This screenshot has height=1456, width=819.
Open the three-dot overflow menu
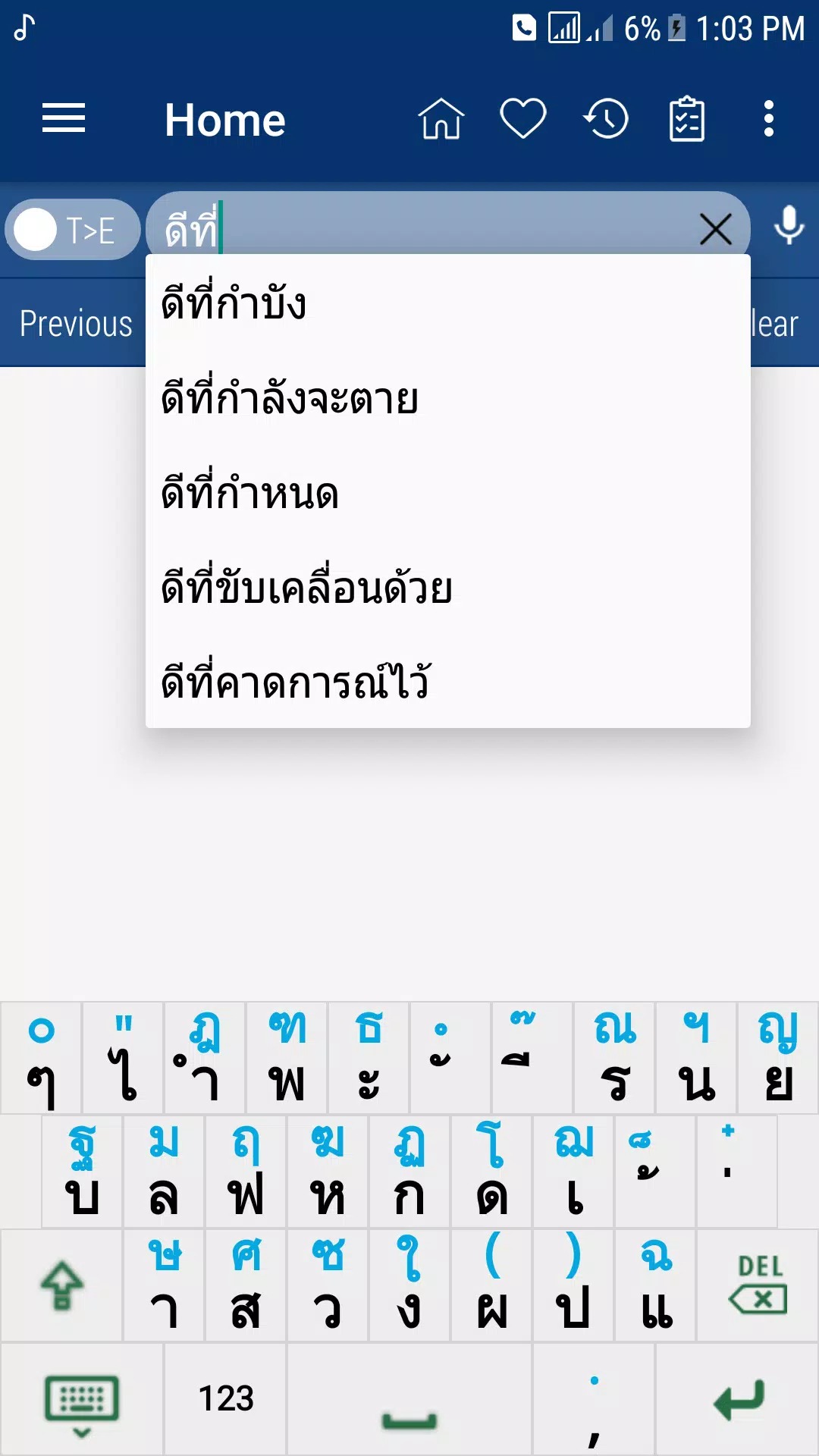click(768, 119)
